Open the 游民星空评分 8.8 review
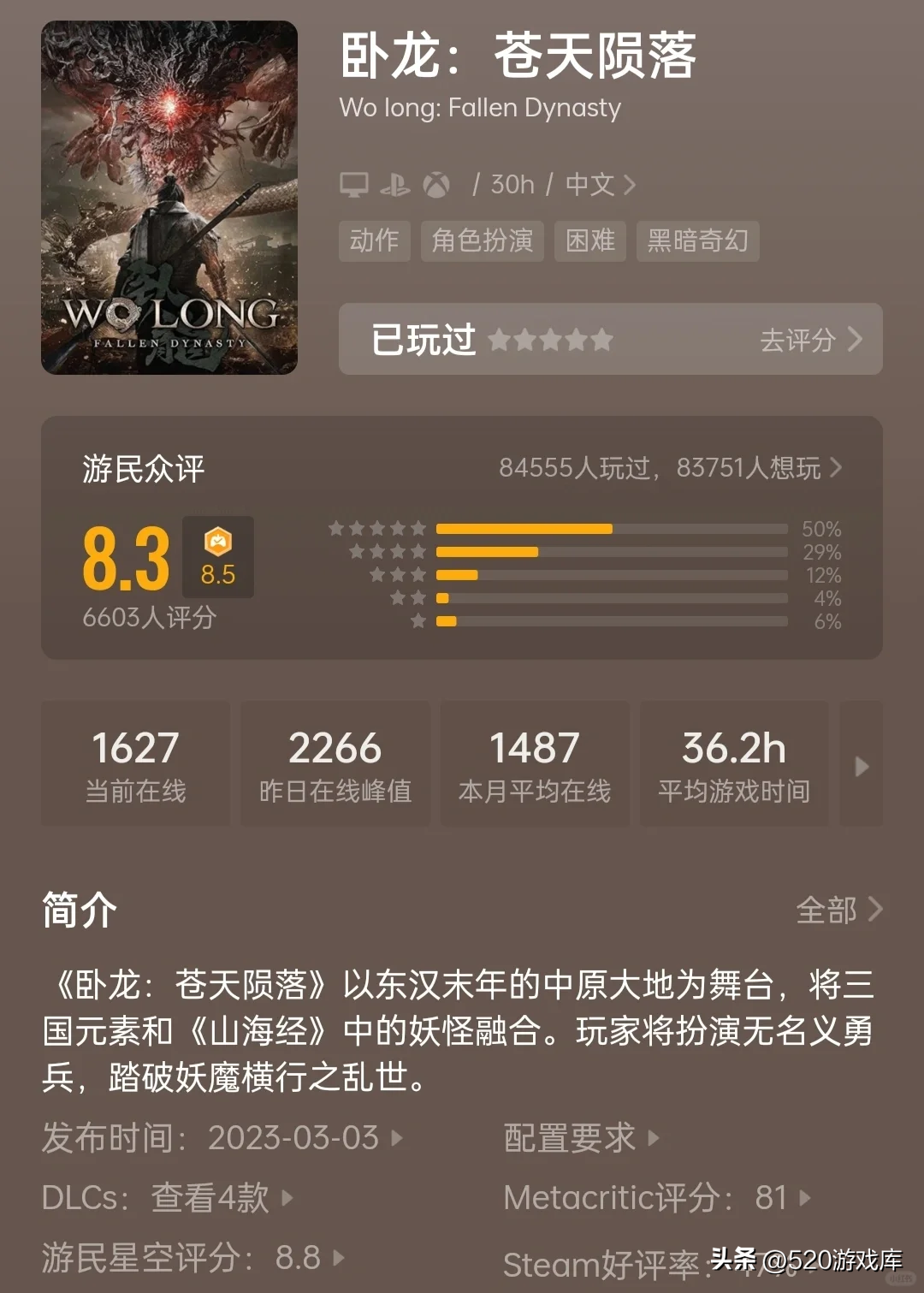 coord(192,1257)
